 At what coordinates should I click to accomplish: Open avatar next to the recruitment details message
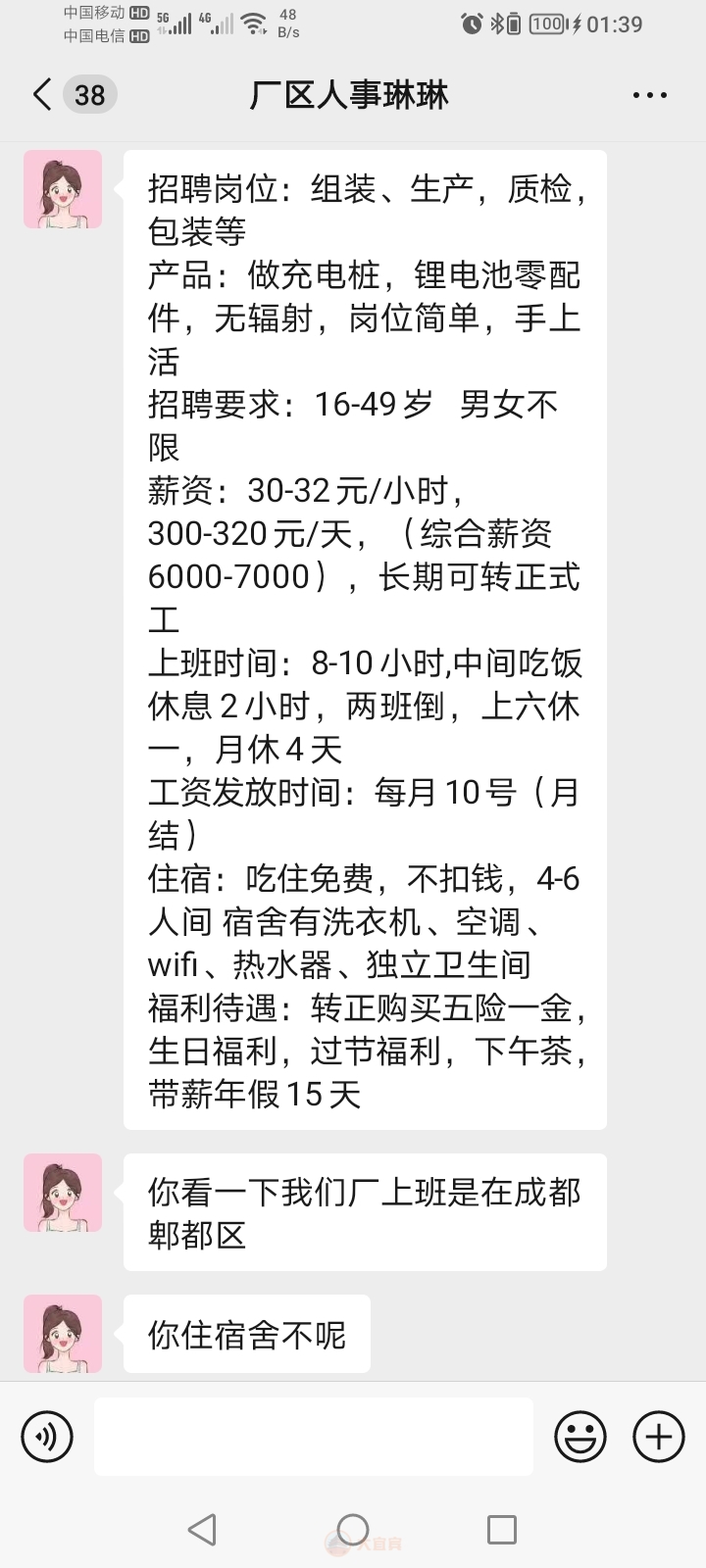tap(63, 189)
